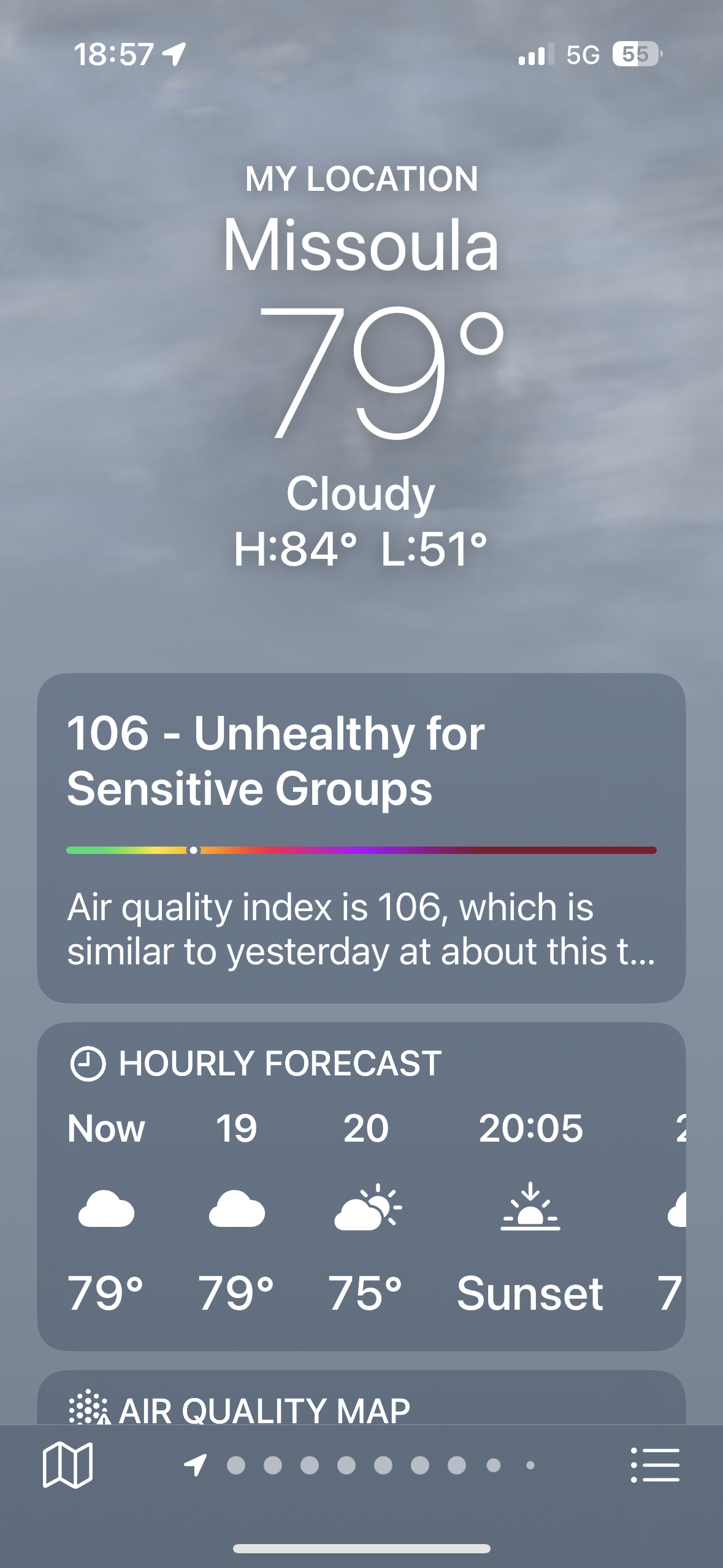Open the saved locations list
The image size is (723, 1568).
(655, 1465)
